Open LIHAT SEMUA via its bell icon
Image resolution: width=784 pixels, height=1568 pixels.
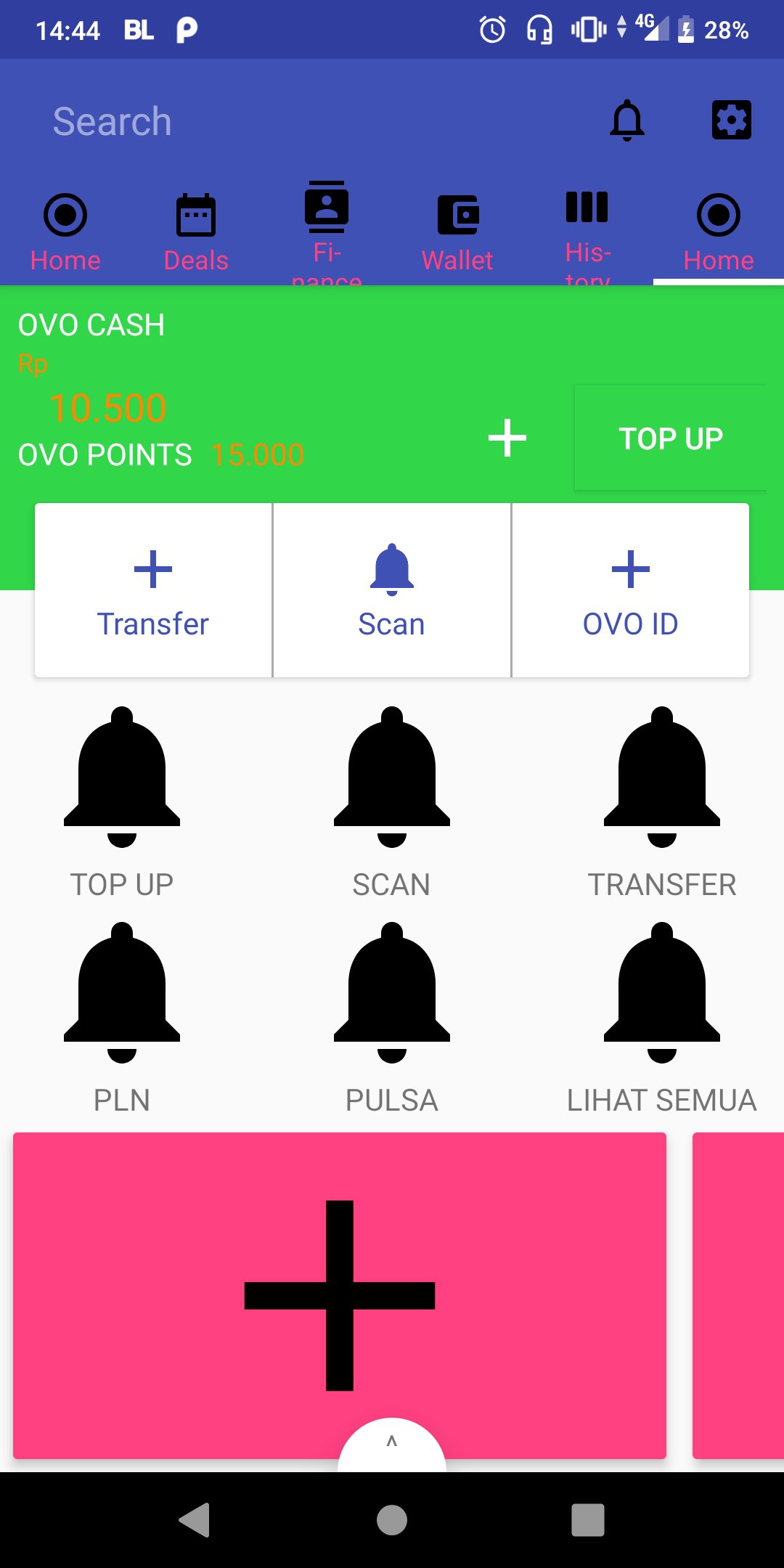661,995
